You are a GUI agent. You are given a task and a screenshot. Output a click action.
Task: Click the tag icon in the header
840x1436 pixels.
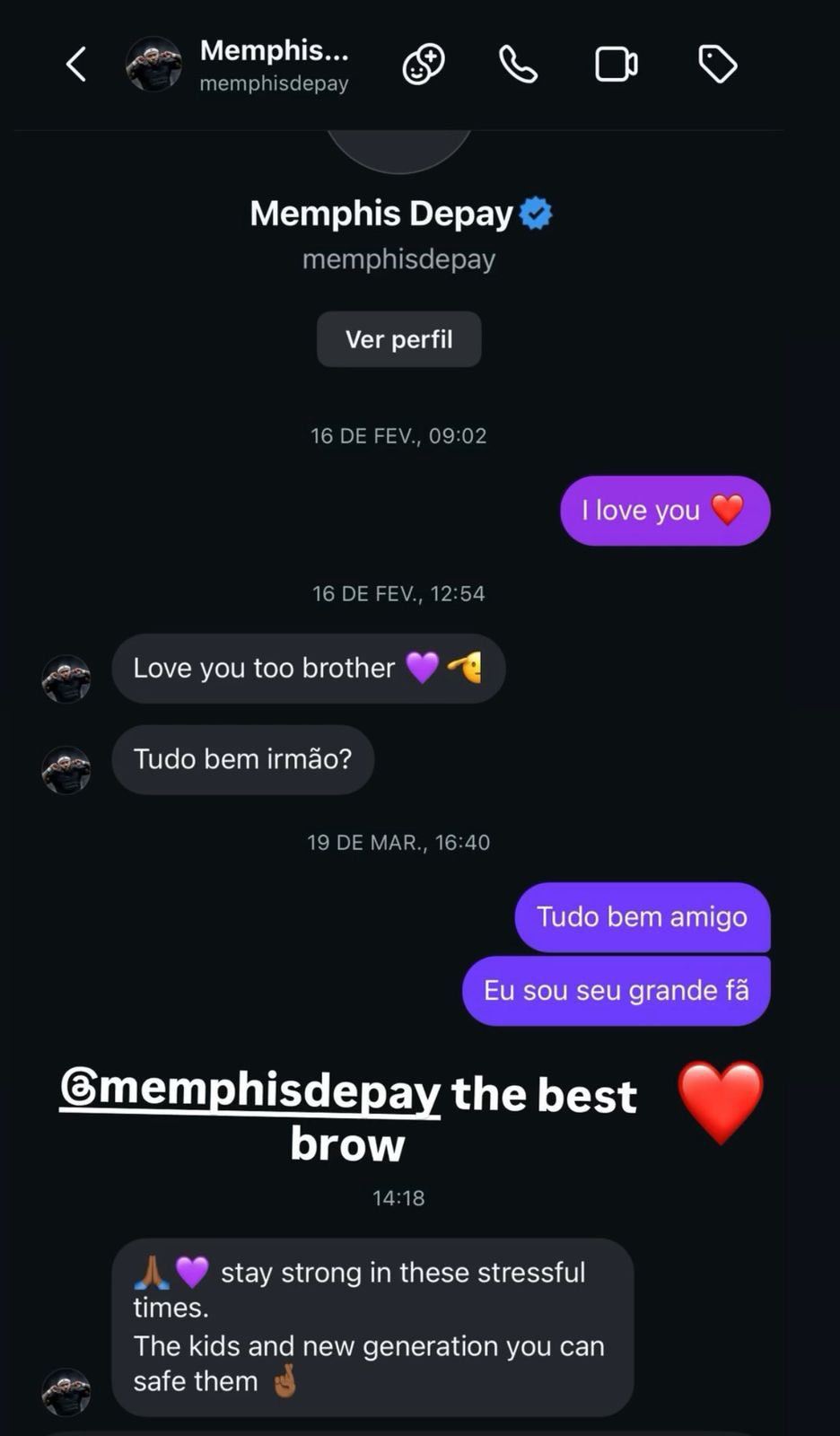[714, 64]
